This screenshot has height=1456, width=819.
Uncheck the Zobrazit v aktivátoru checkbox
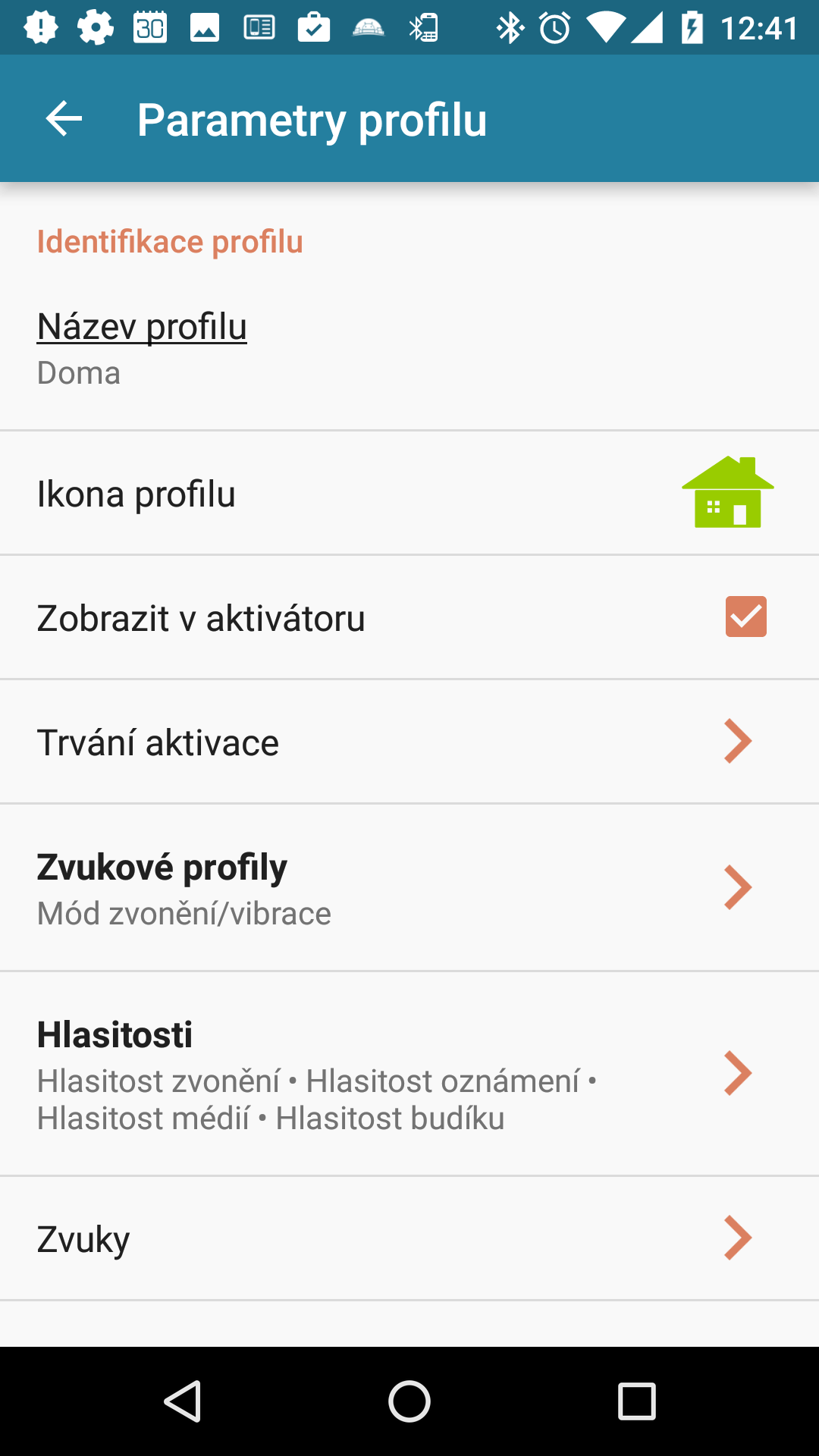point(745,617)
